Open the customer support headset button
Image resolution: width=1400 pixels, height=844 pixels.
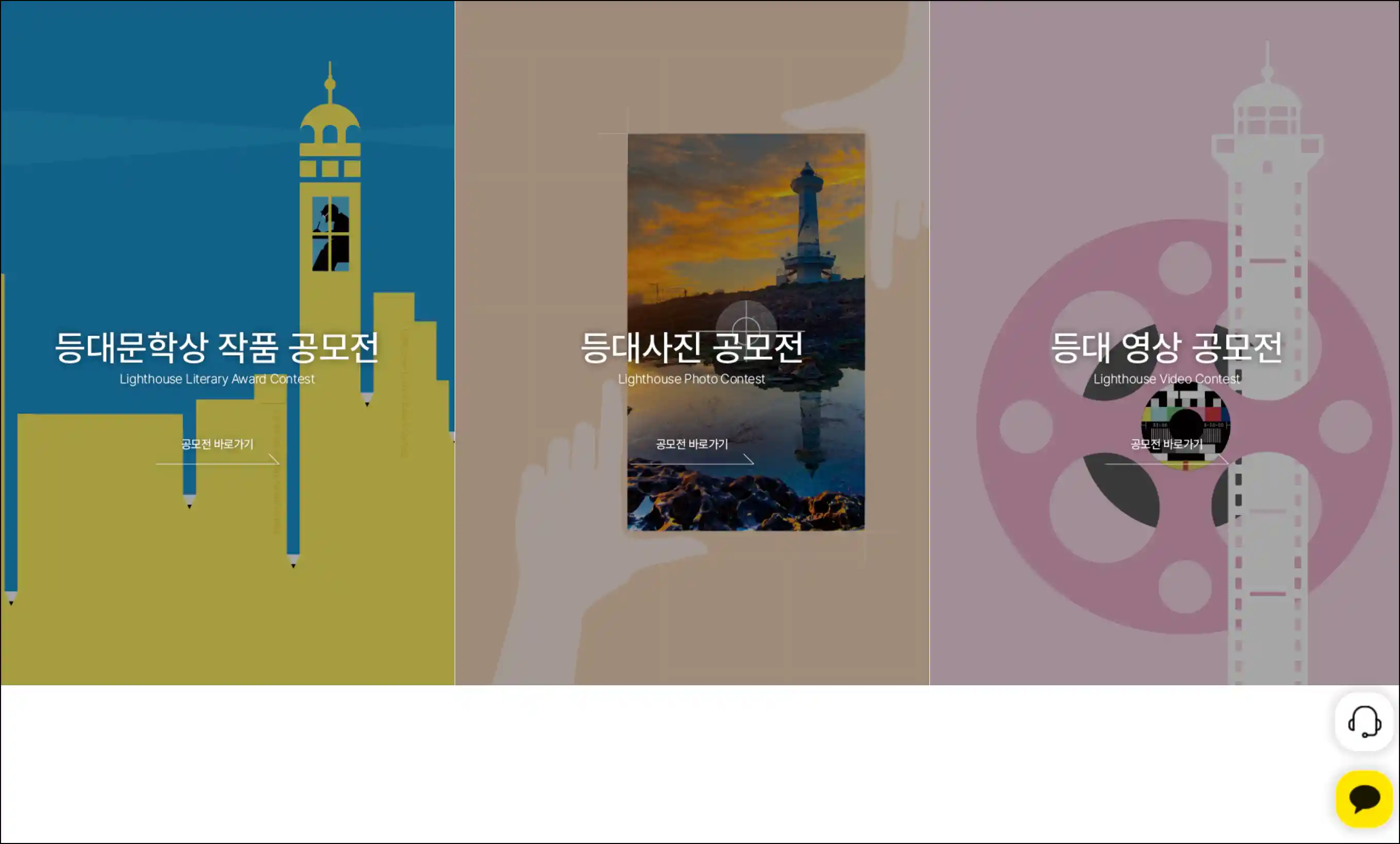pos(1364,722)
